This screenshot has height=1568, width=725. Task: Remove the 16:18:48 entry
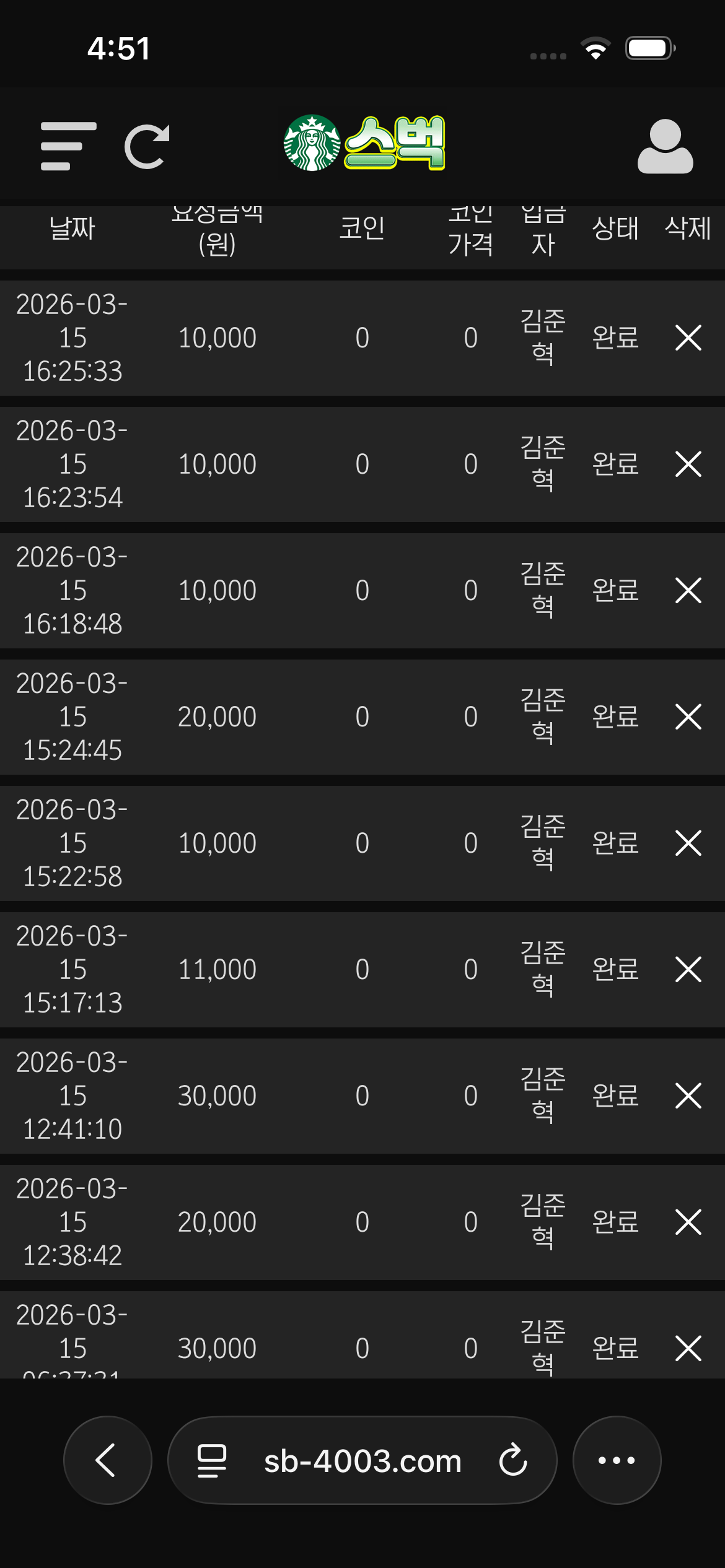pos(688,591)
